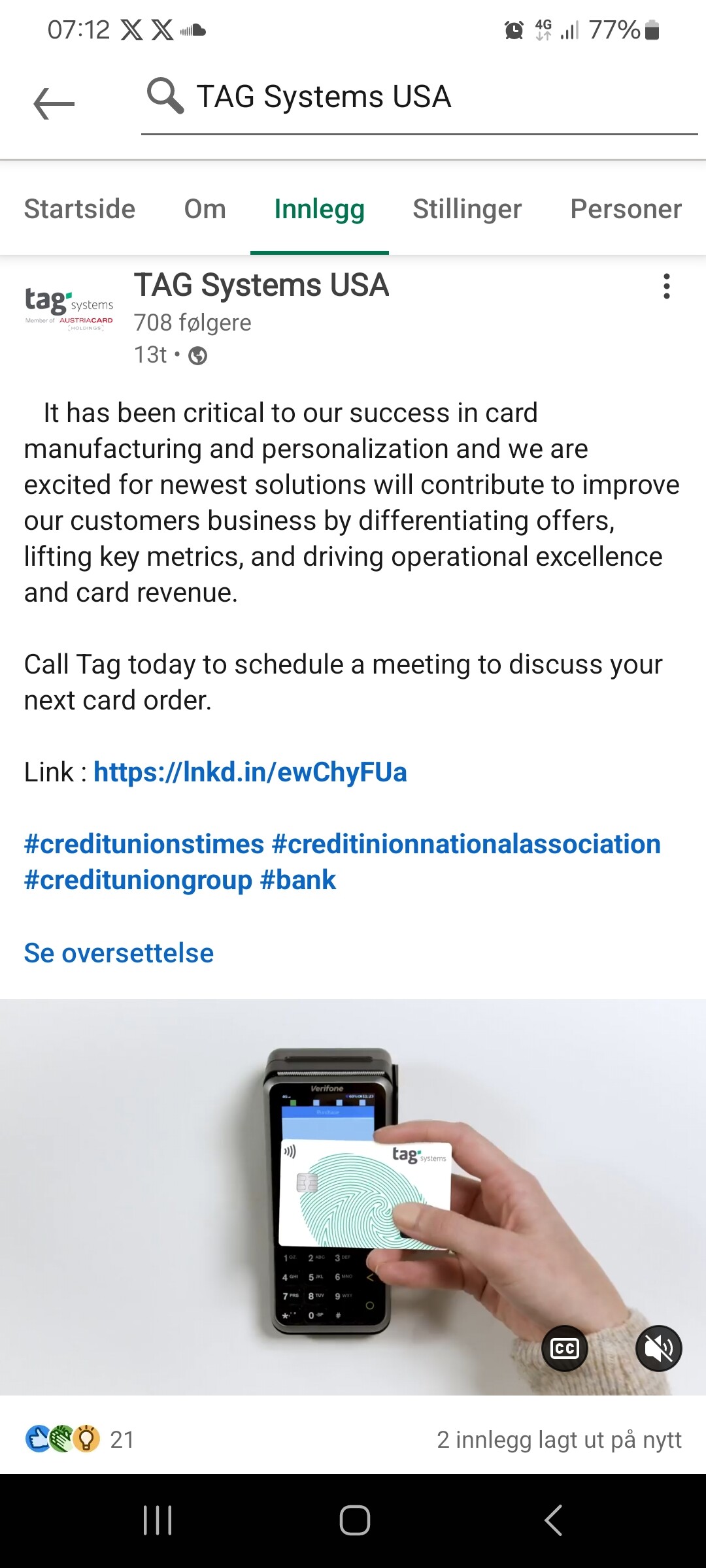Open the lnkd.in/ewChyFUa link
Image resolution: width=706 pixels, height=1568 pixels.
tap(250, 772)
